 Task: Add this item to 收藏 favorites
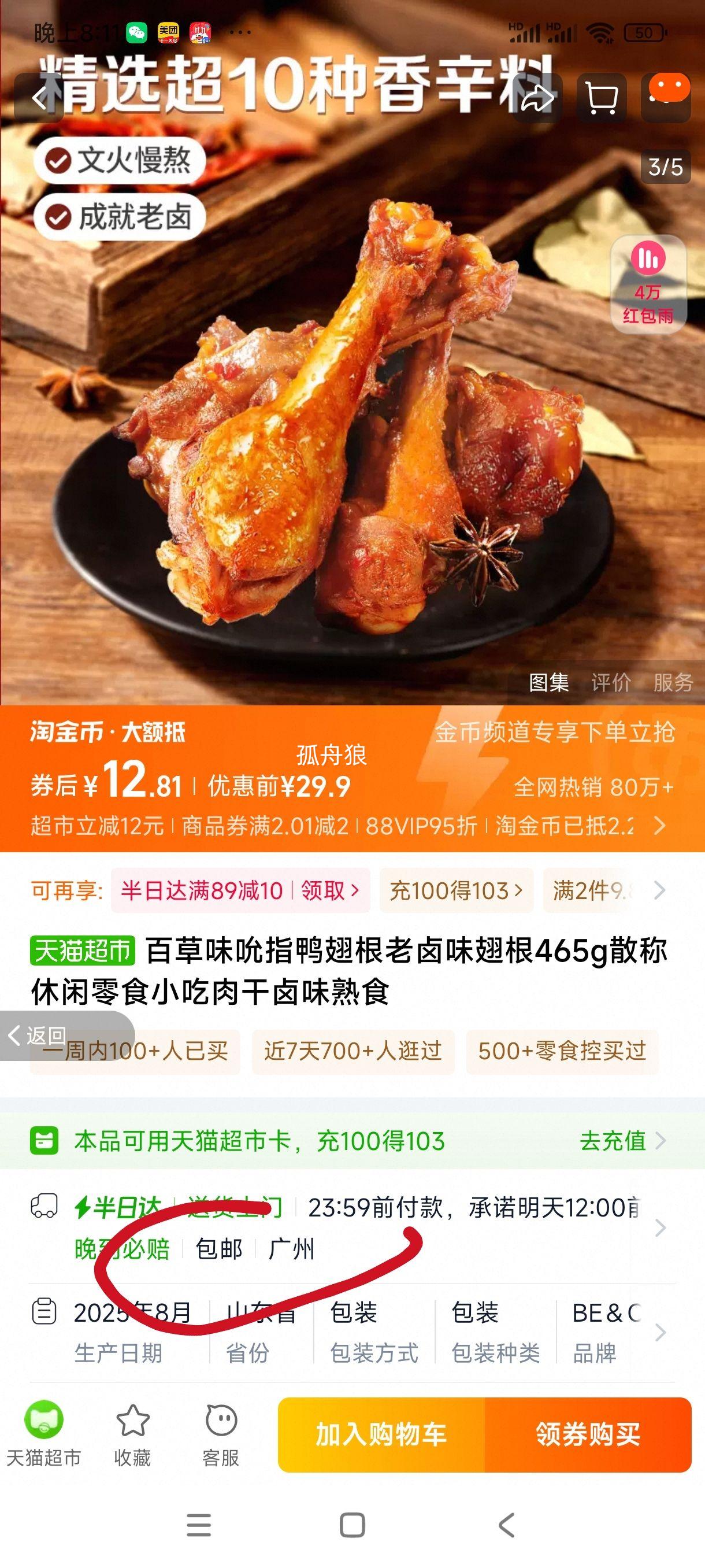click(x=132, y=1433)
